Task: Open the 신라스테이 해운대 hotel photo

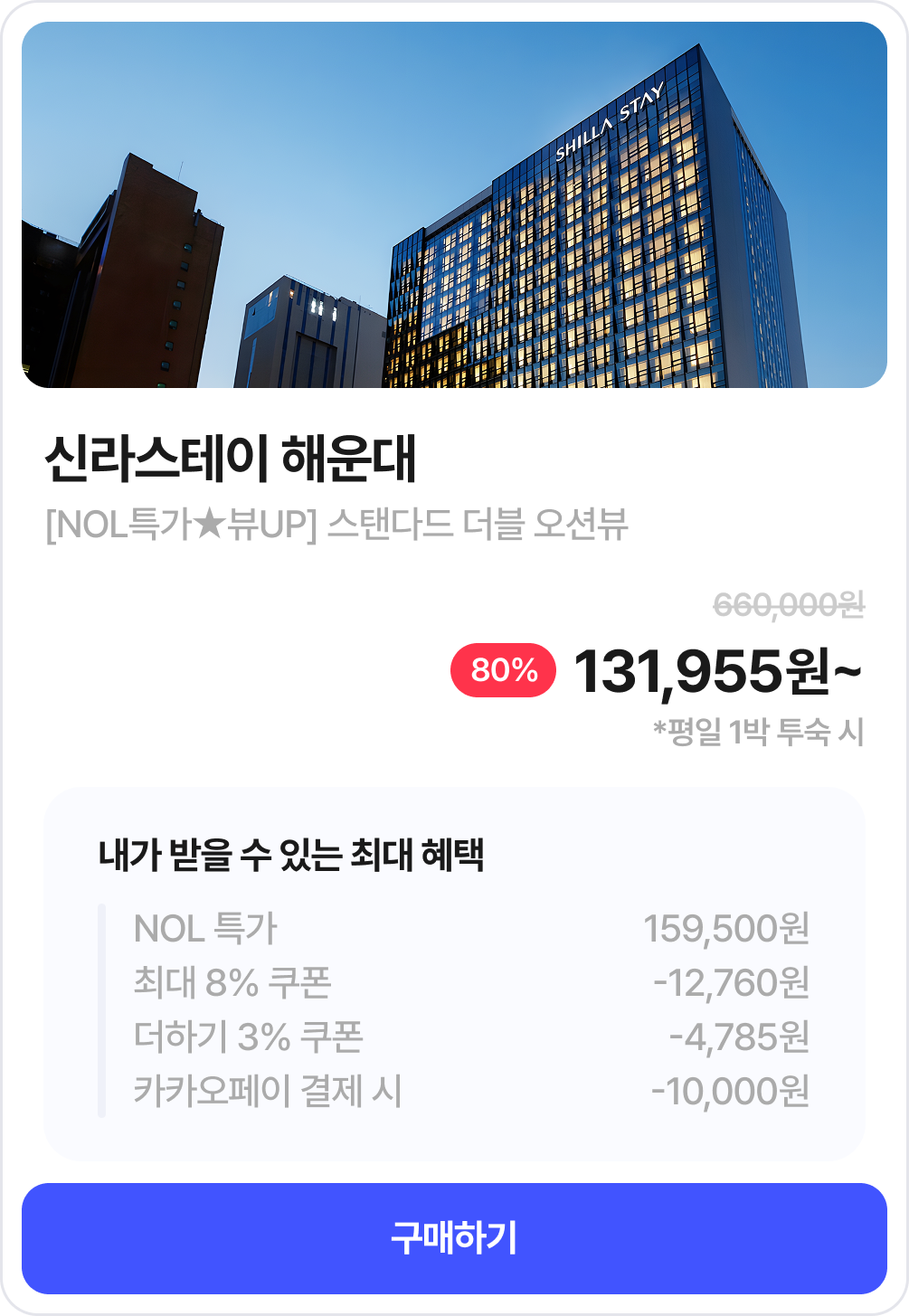Action: point(454,205)
